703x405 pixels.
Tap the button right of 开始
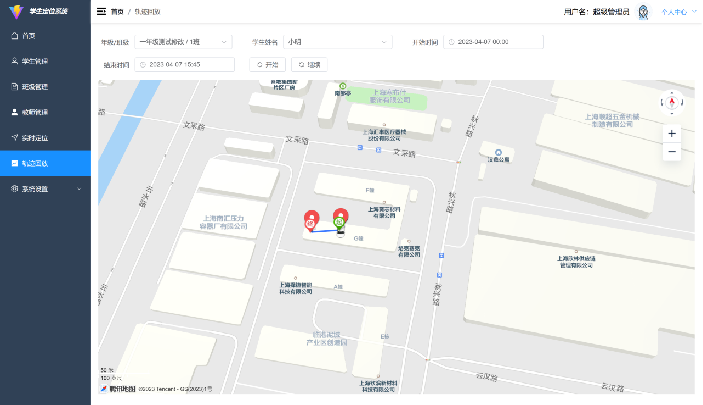tap(308, 64)
